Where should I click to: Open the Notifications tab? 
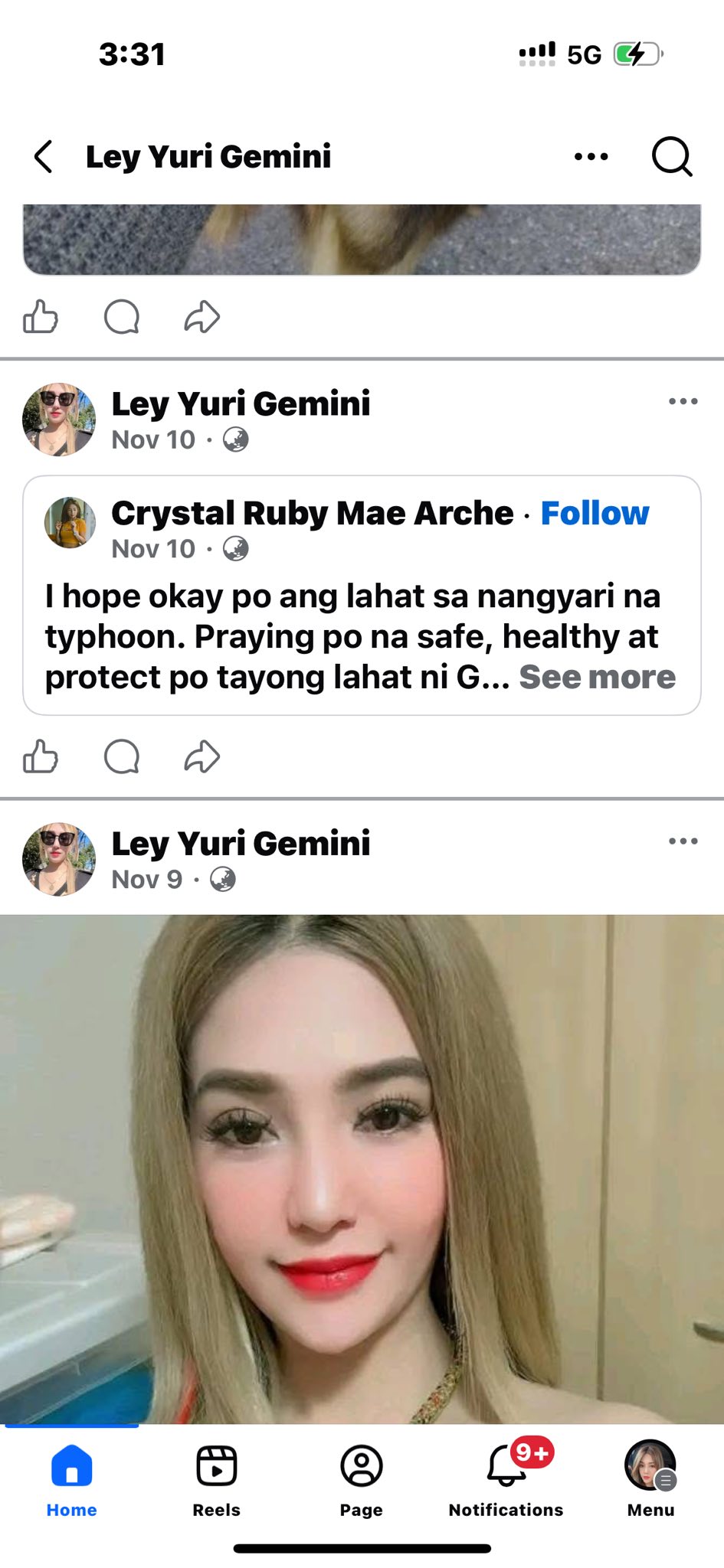point(506,1481)
